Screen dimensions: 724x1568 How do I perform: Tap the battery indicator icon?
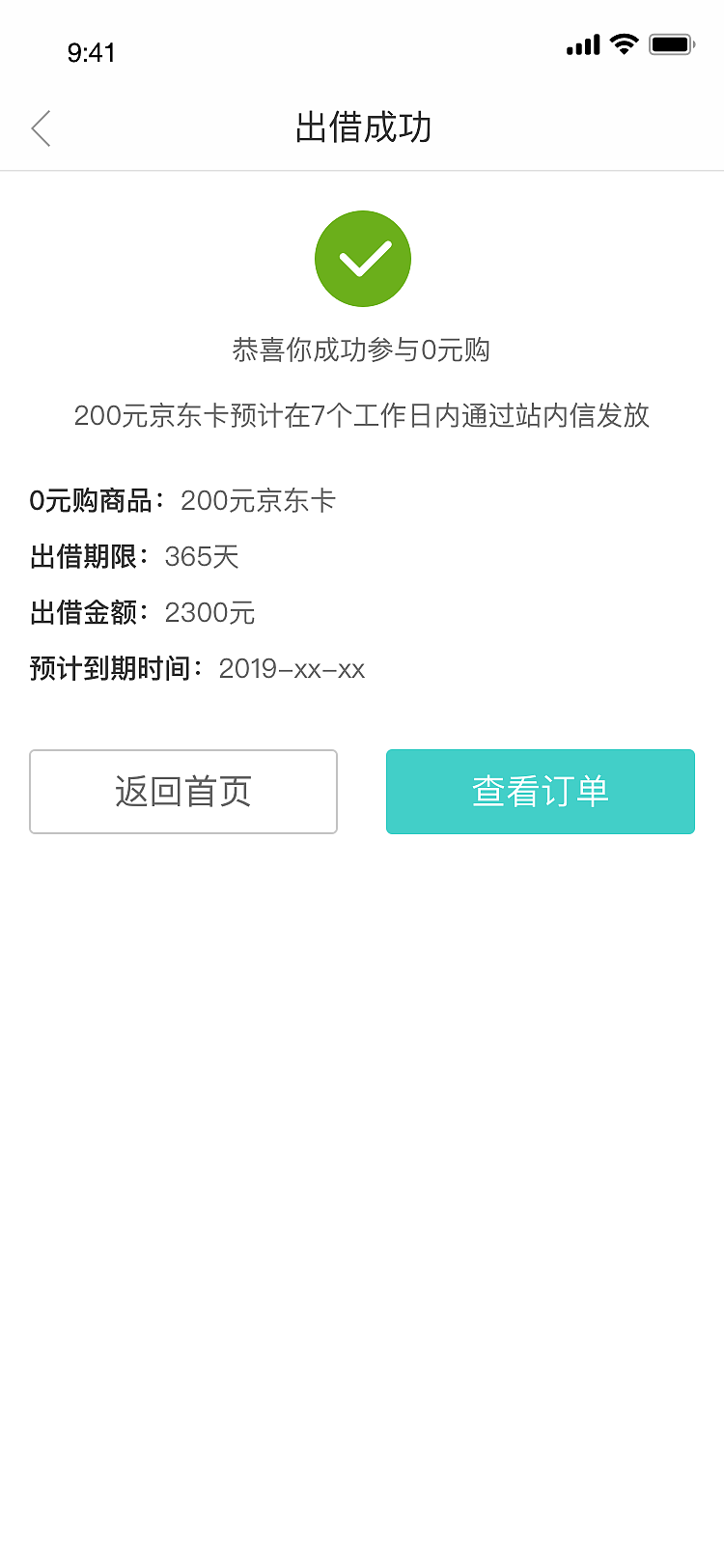(x=672, y=42)
